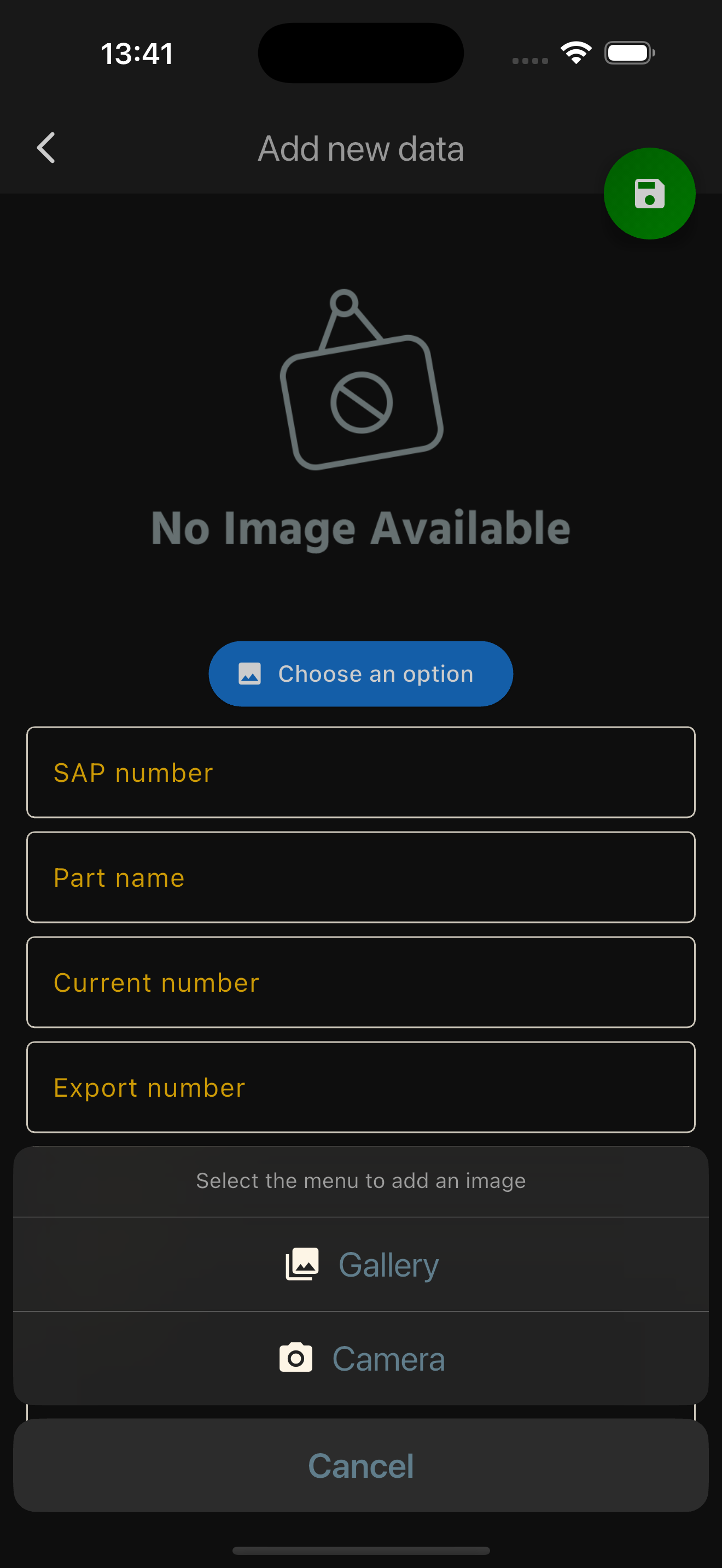Activate the Export number field
The width and height of the screenshot is (722, 1568).
[361, 1087]
